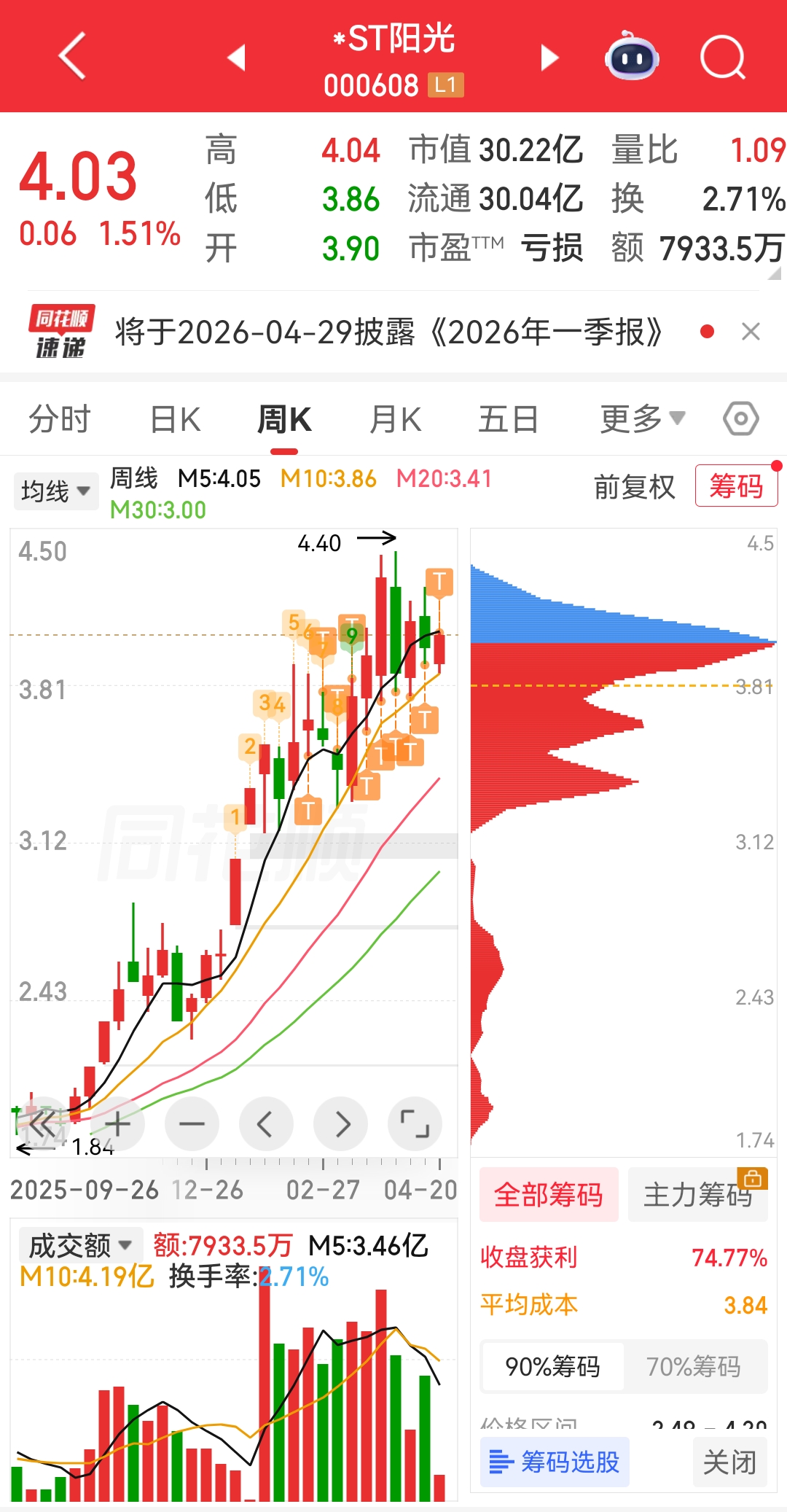The image size is (787, 1512).
Task: Go back using the top-left arrow
Action: 72,55
